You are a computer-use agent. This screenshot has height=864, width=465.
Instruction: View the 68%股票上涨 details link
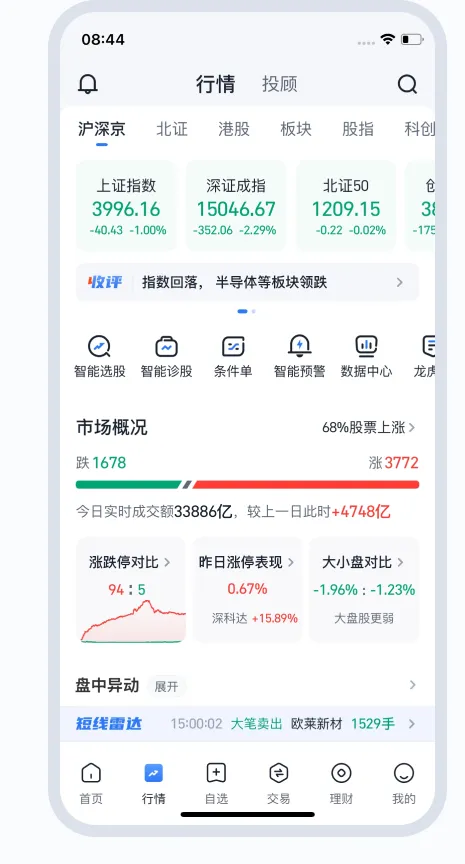click(x=369, y=428)
